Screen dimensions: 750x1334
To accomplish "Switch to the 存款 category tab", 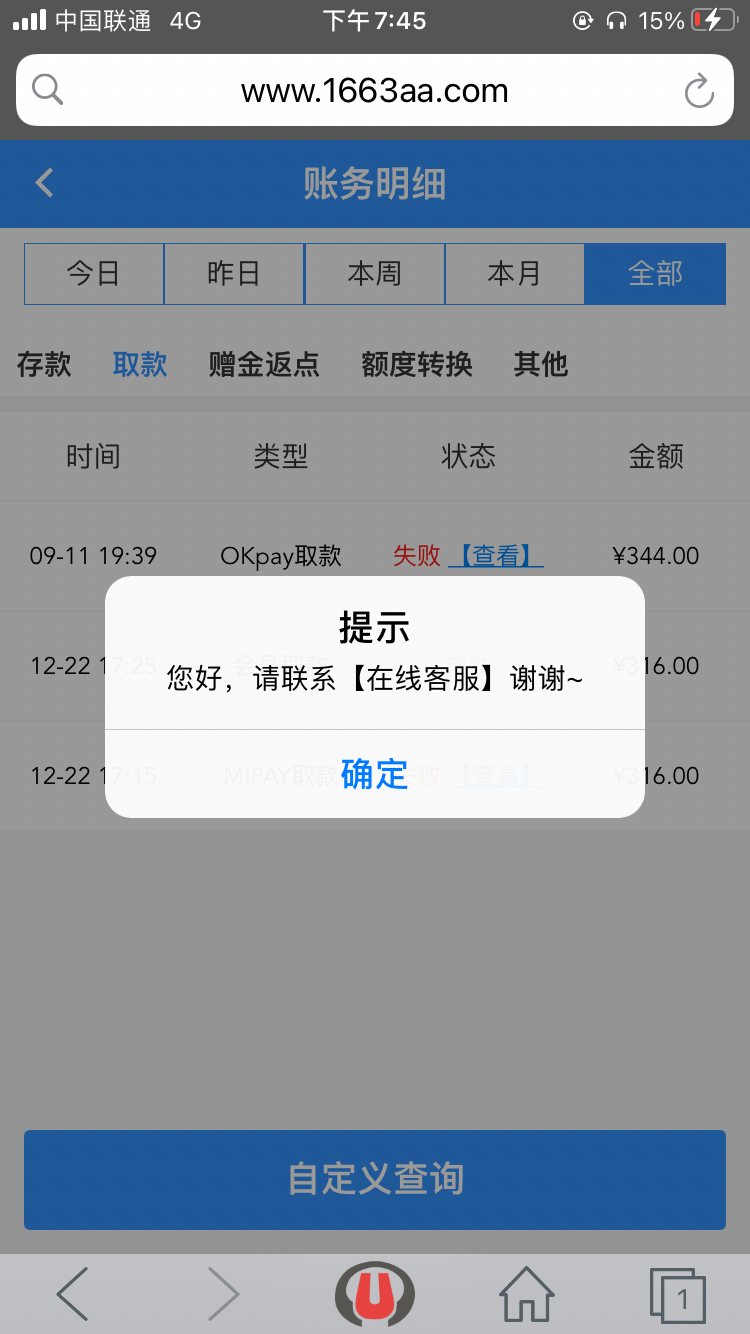I will pyautogui.click(x=44, y=365).
